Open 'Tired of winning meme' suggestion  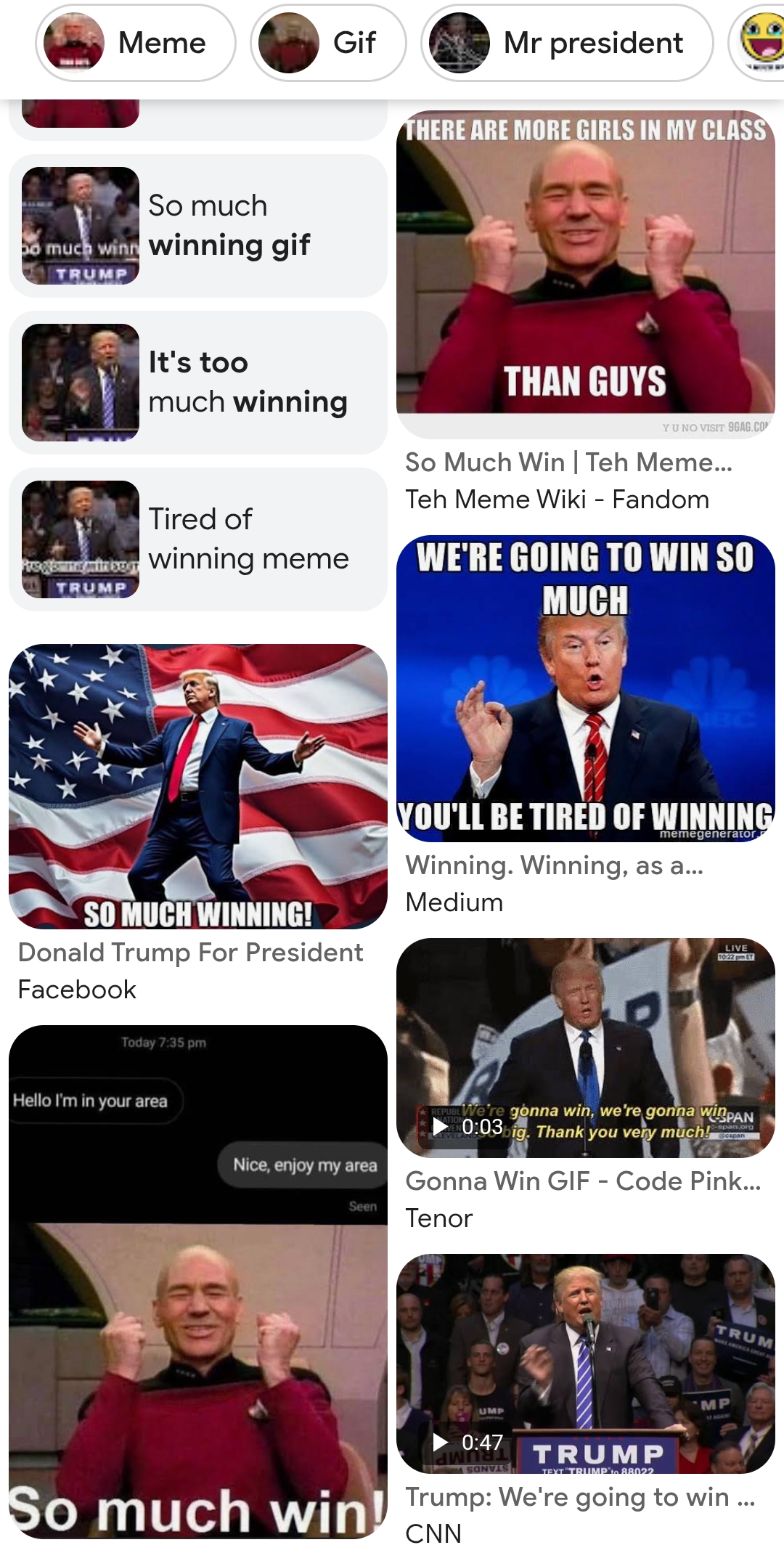tap(197, 539)
